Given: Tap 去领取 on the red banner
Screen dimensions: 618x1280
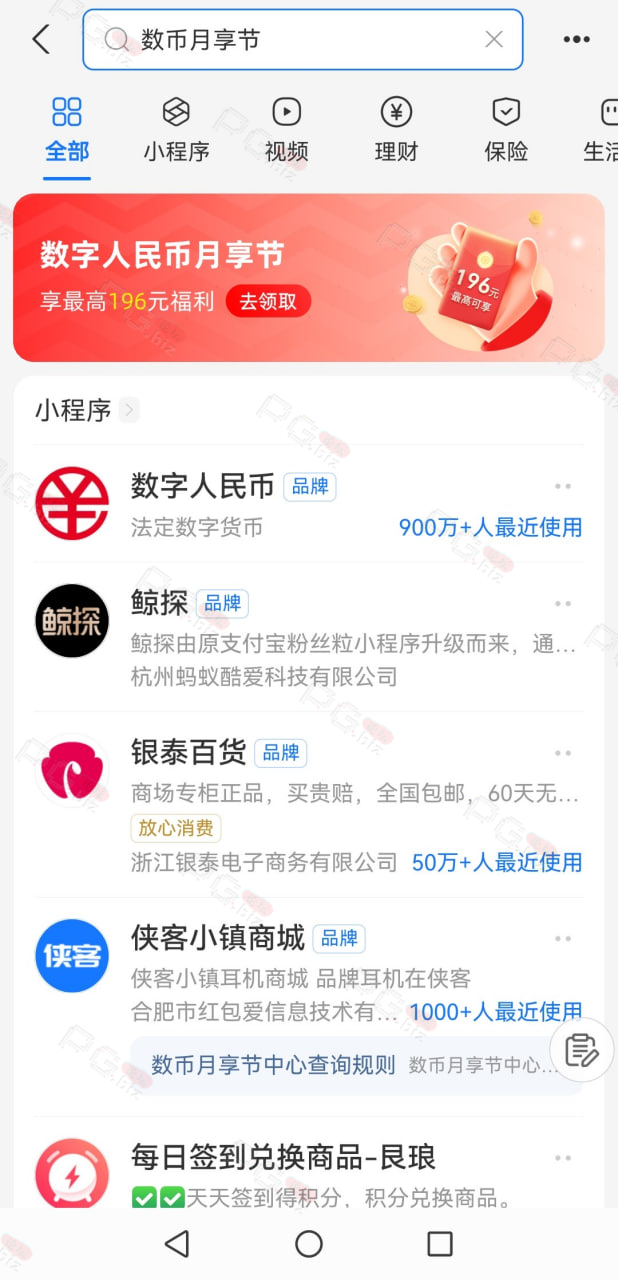Looking at the screenshot, I should (x=268, y=301).
